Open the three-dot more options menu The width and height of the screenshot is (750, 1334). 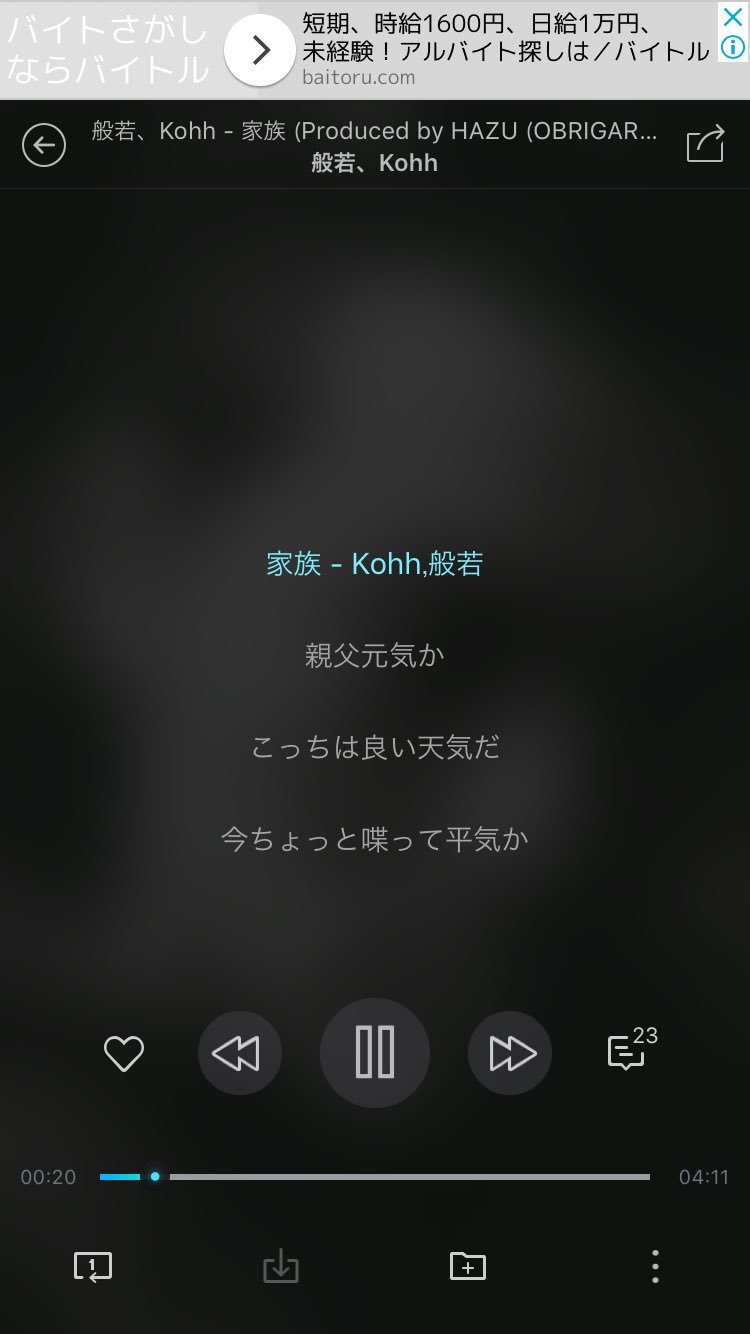pyautogui.click(x=655, y=1267)
